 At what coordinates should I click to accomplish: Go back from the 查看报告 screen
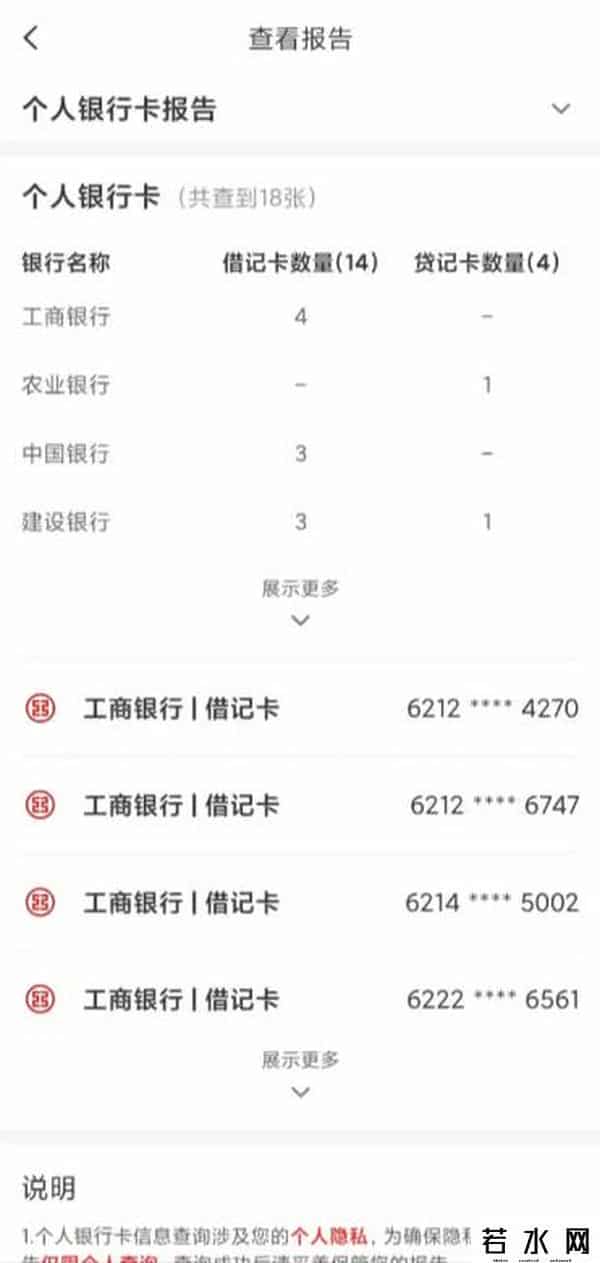tap(32, 39)
